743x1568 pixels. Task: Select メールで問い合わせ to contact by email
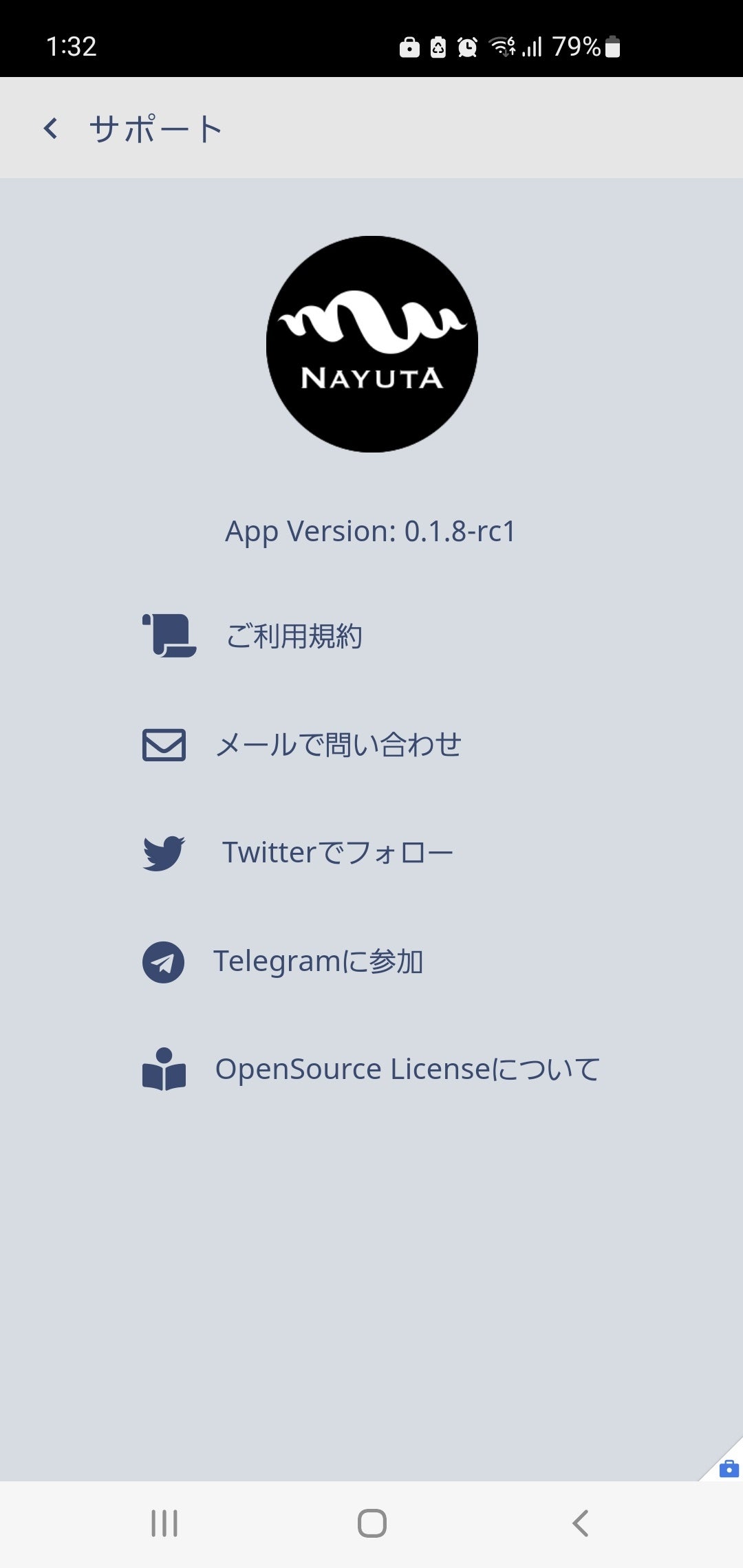point(337,745)
